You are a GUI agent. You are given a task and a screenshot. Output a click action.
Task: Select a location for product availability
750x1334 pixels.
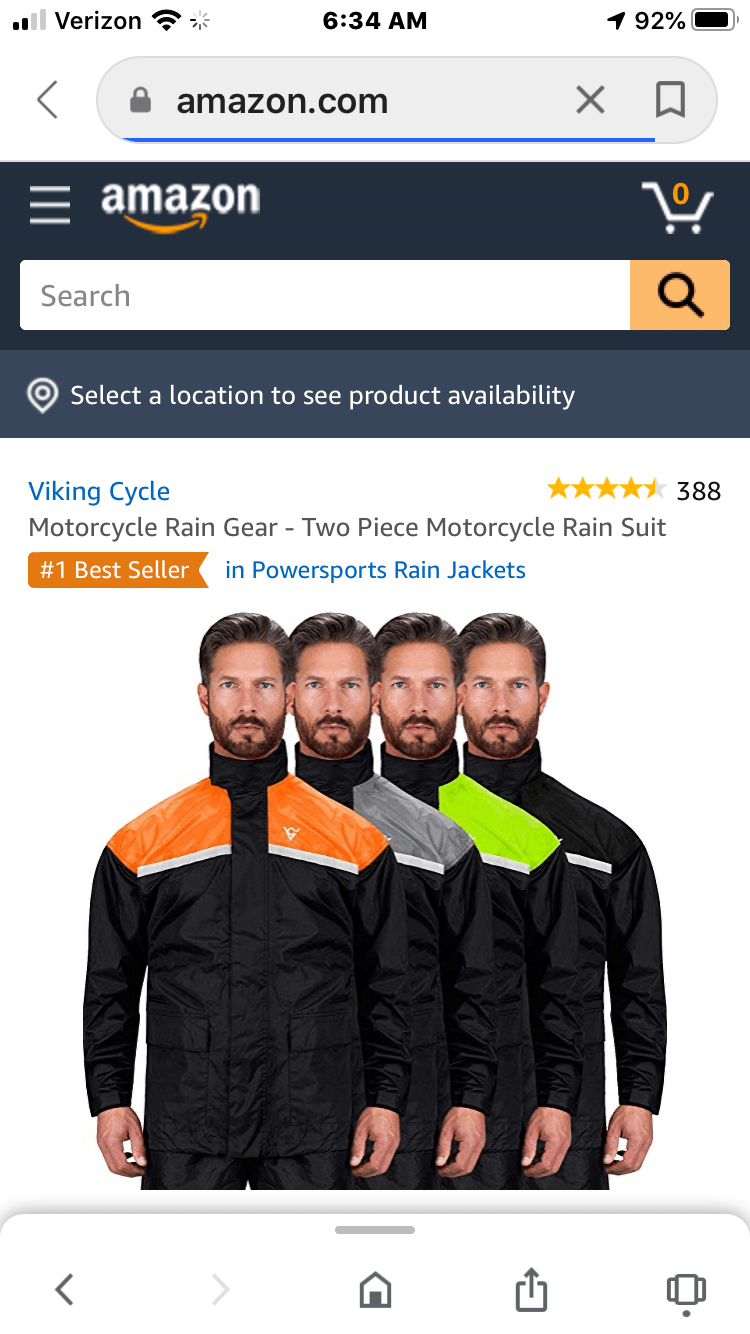tap(322, 395)
